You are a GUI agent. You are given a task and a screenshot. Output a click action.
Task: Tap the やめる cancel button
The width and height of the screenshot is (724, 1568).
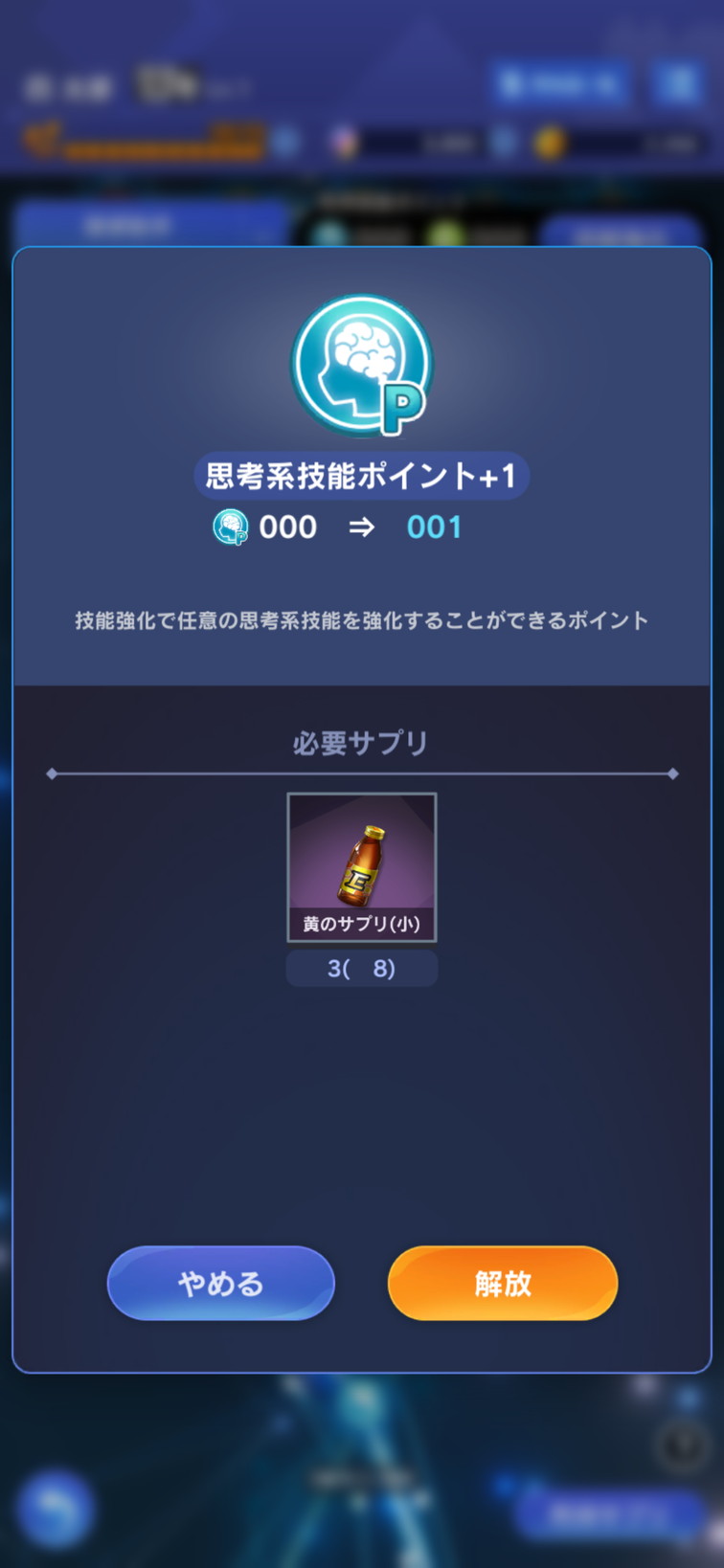point(221,1283)
